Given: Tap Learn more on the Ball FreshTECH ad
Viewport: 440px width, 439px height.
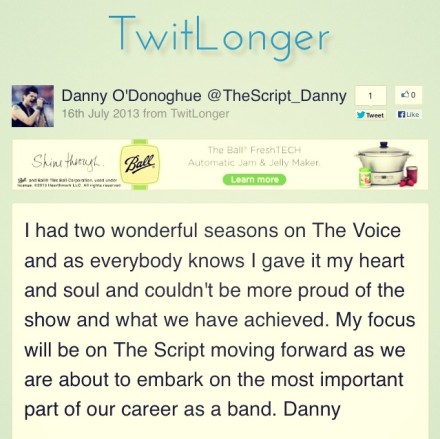Looking at the screenshot, I should (254, 179).
